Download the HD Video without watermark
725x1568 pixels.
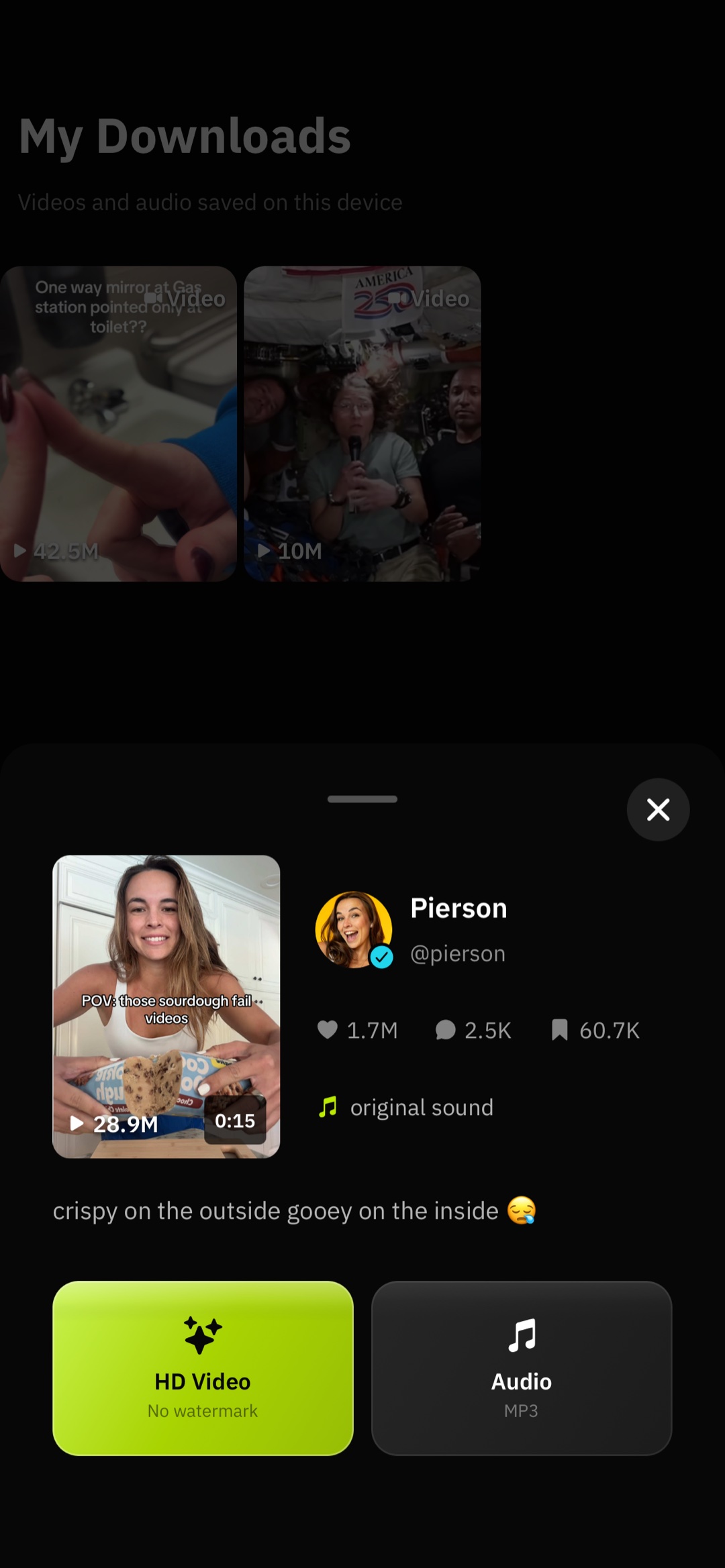click(203, 1368)
